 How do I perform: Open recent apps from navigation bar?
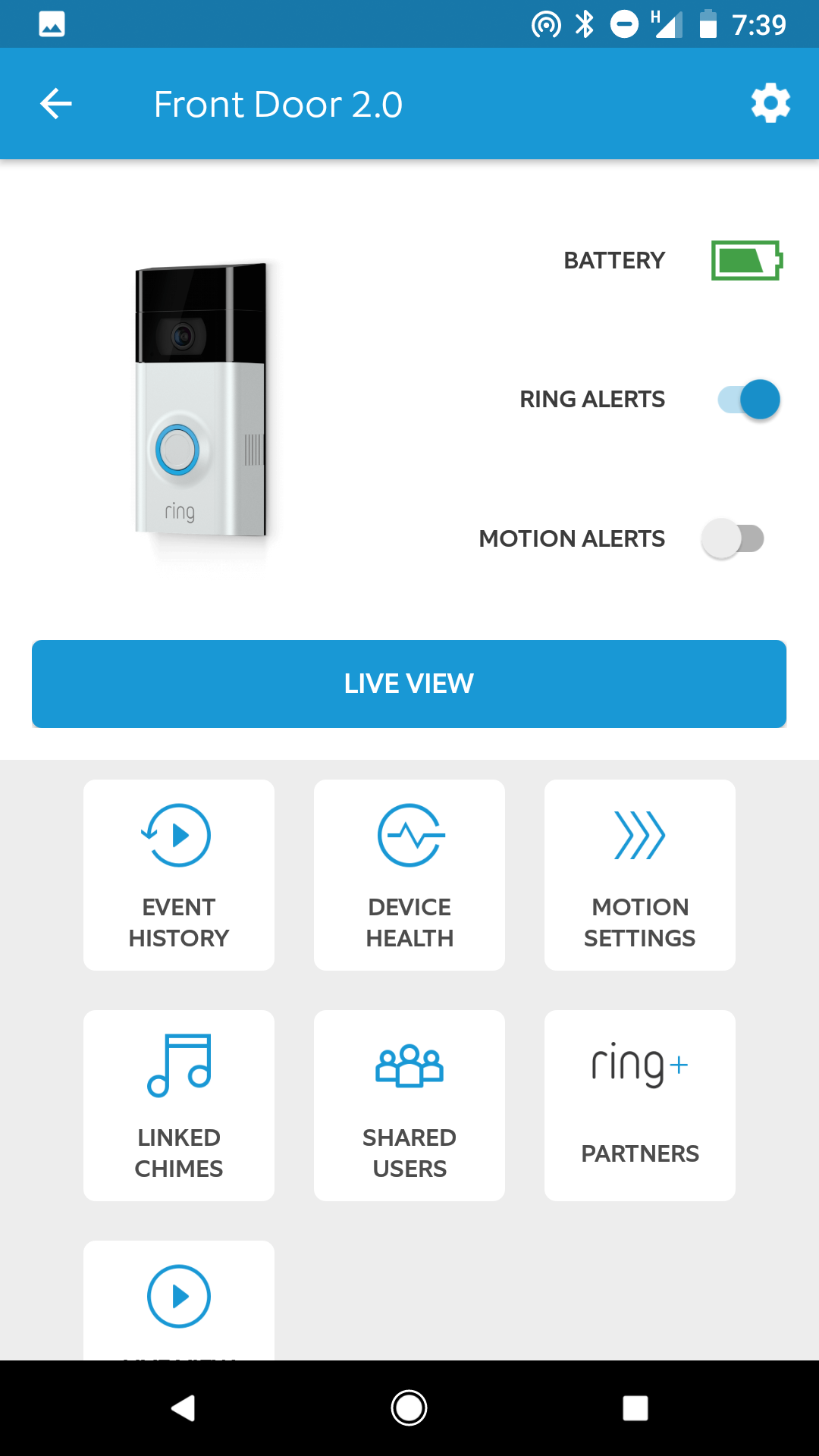point(635,1408)
